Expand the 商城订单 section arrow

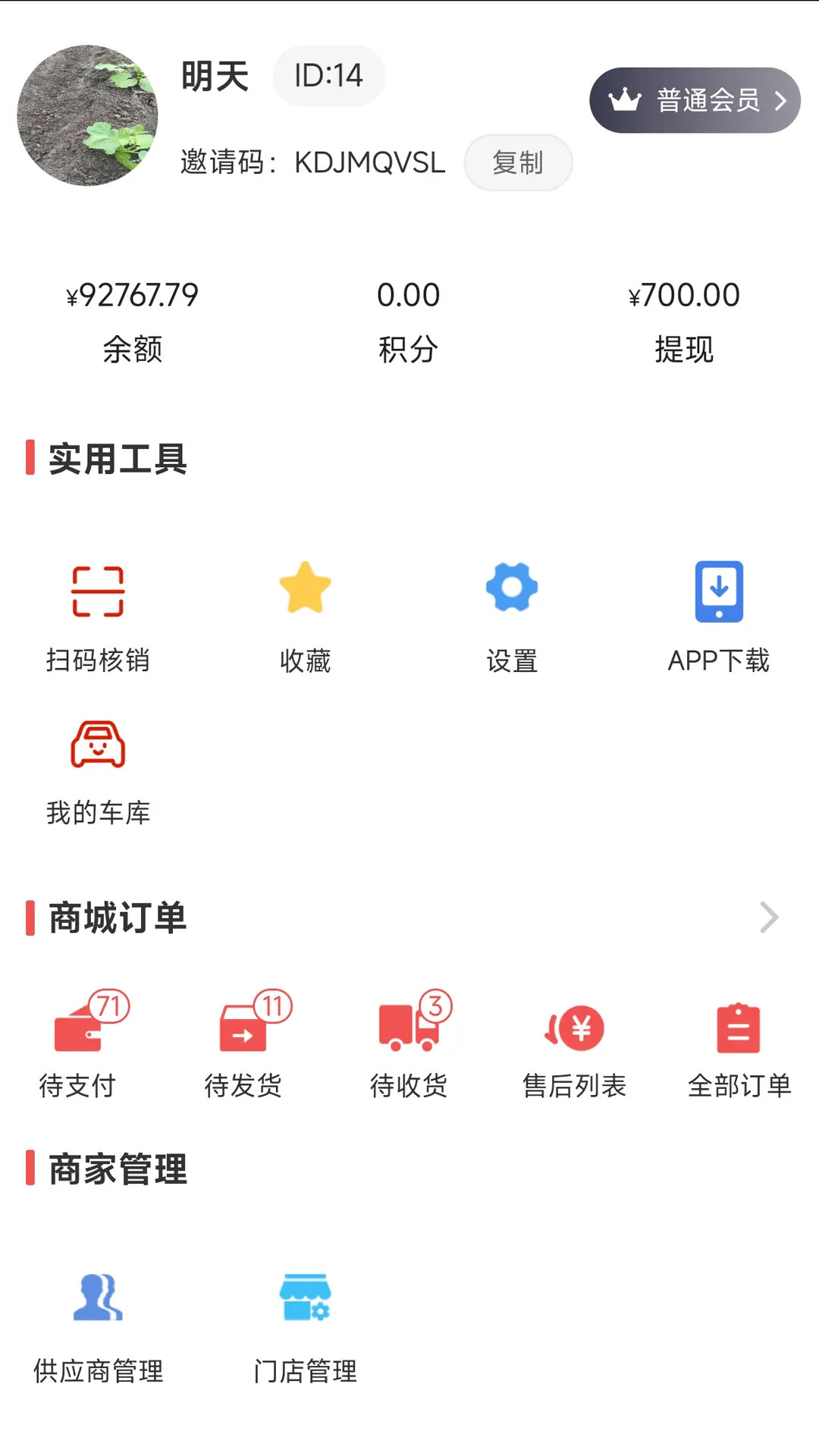(768, 918)
